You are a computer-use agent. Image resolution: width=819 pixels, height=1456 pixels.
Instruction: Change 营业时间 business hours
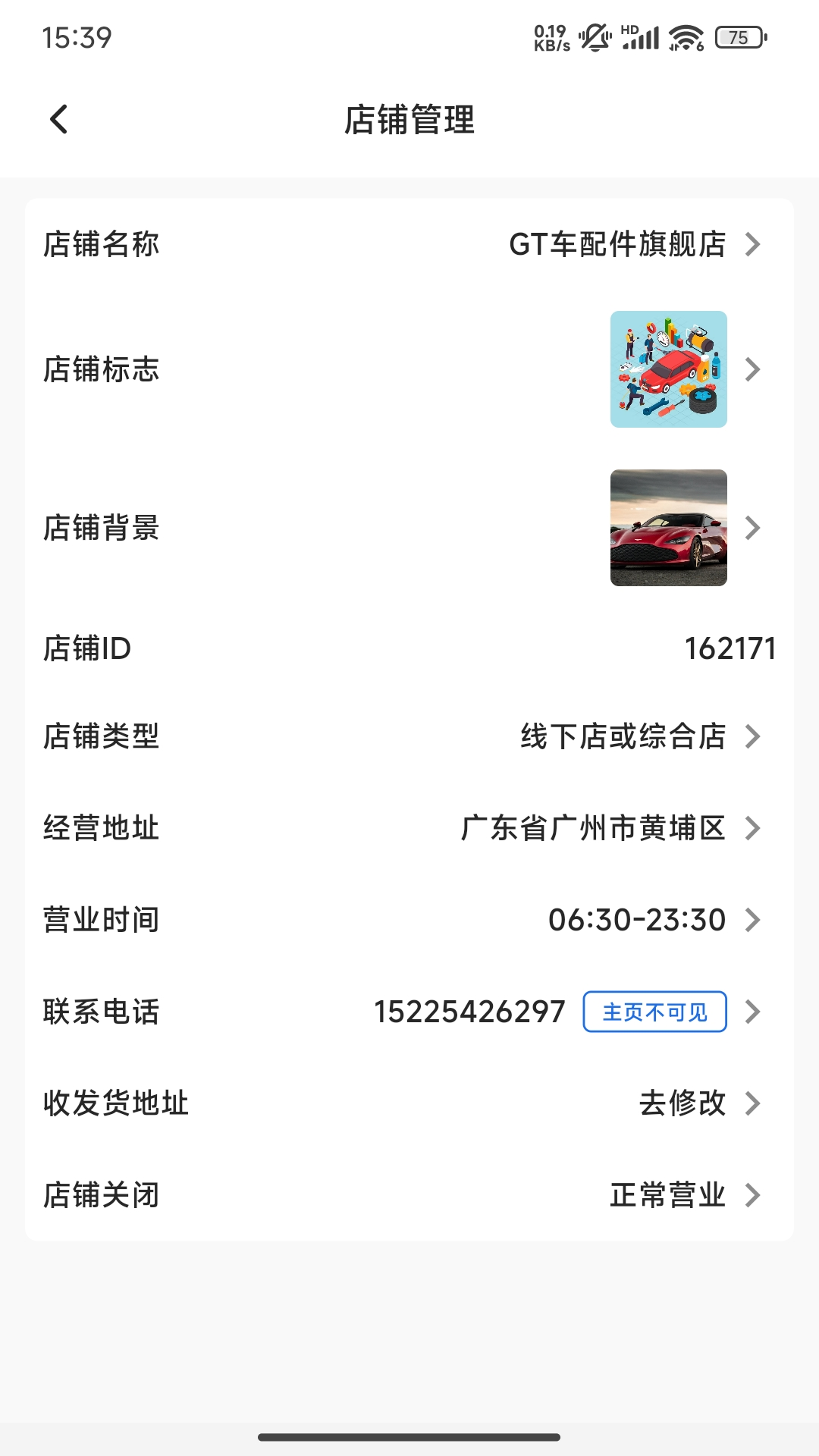tap(409, 920)
